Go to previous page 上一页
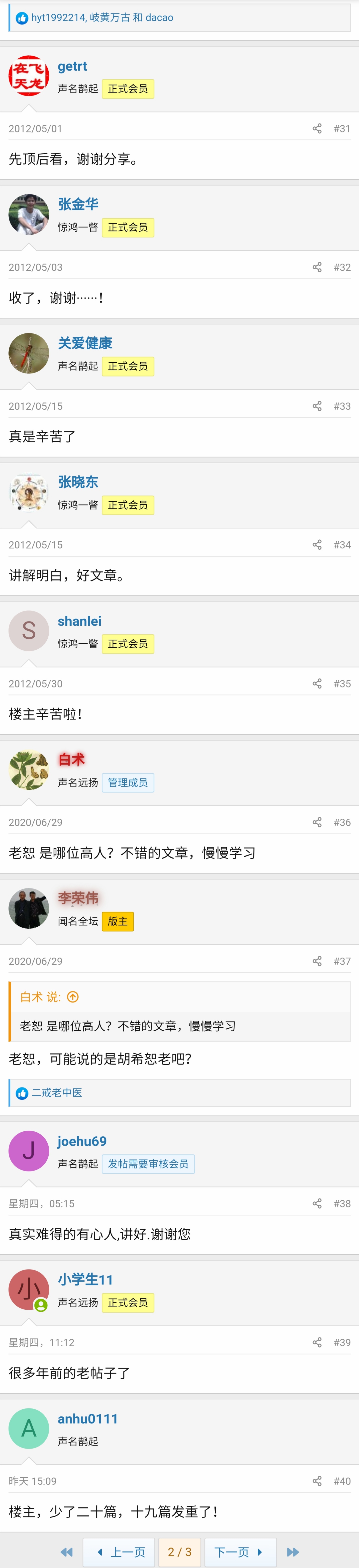 121,1552
